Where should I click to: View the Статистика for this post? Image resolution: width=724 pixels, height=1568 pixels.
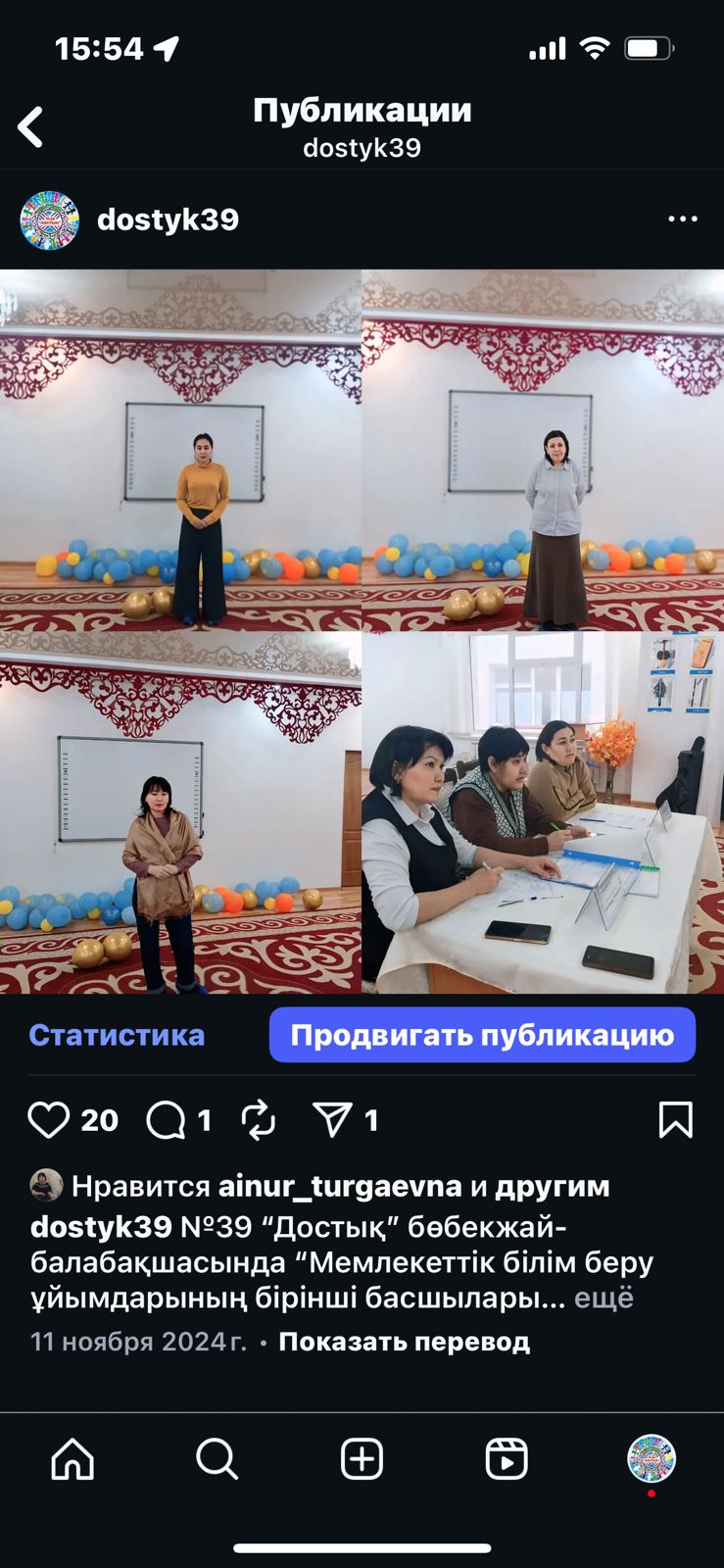coord(117,1035)
